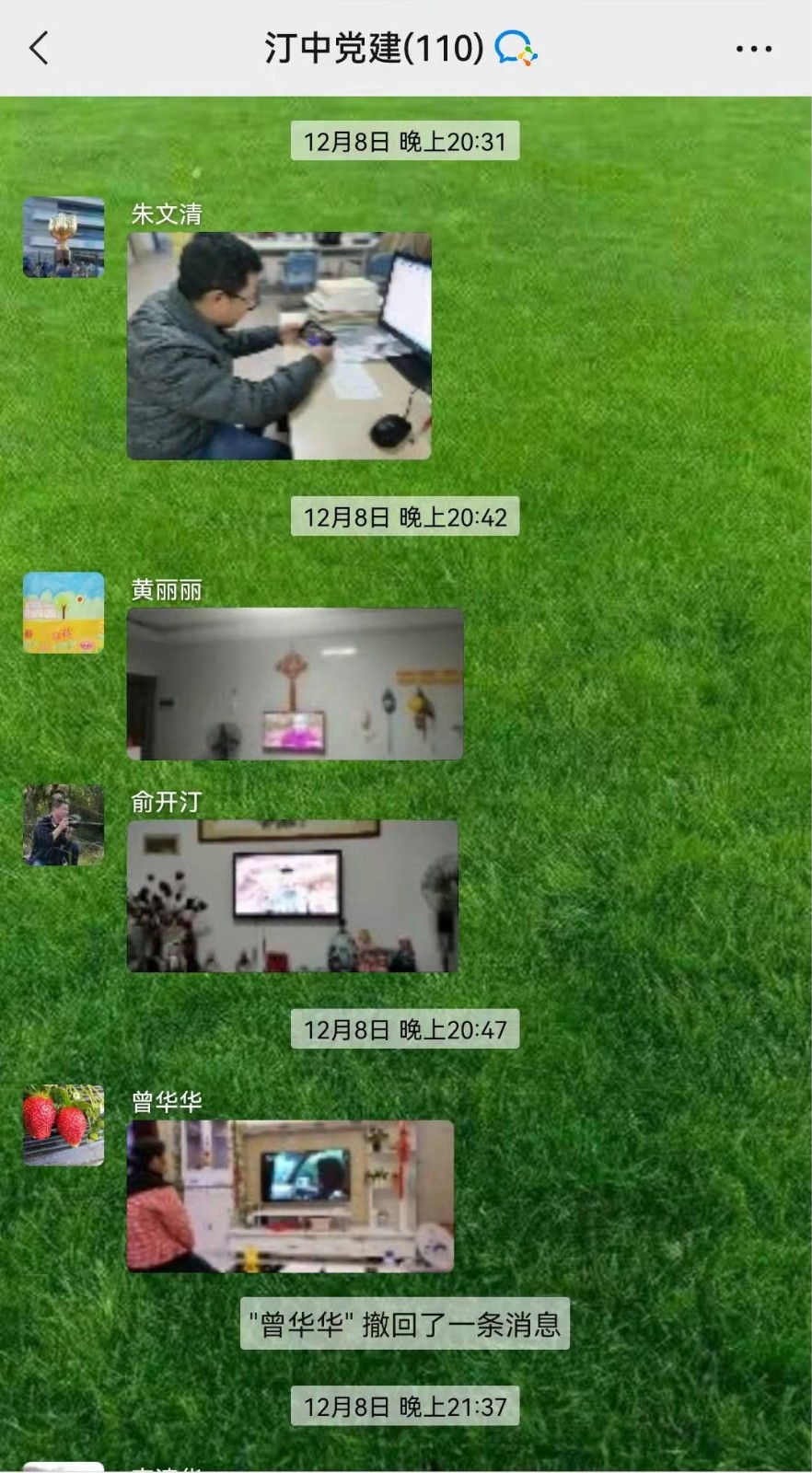812x1473 pixels.
Task: Enlarge the picture posted by 曾华华
Action: tap(290, 1196)
